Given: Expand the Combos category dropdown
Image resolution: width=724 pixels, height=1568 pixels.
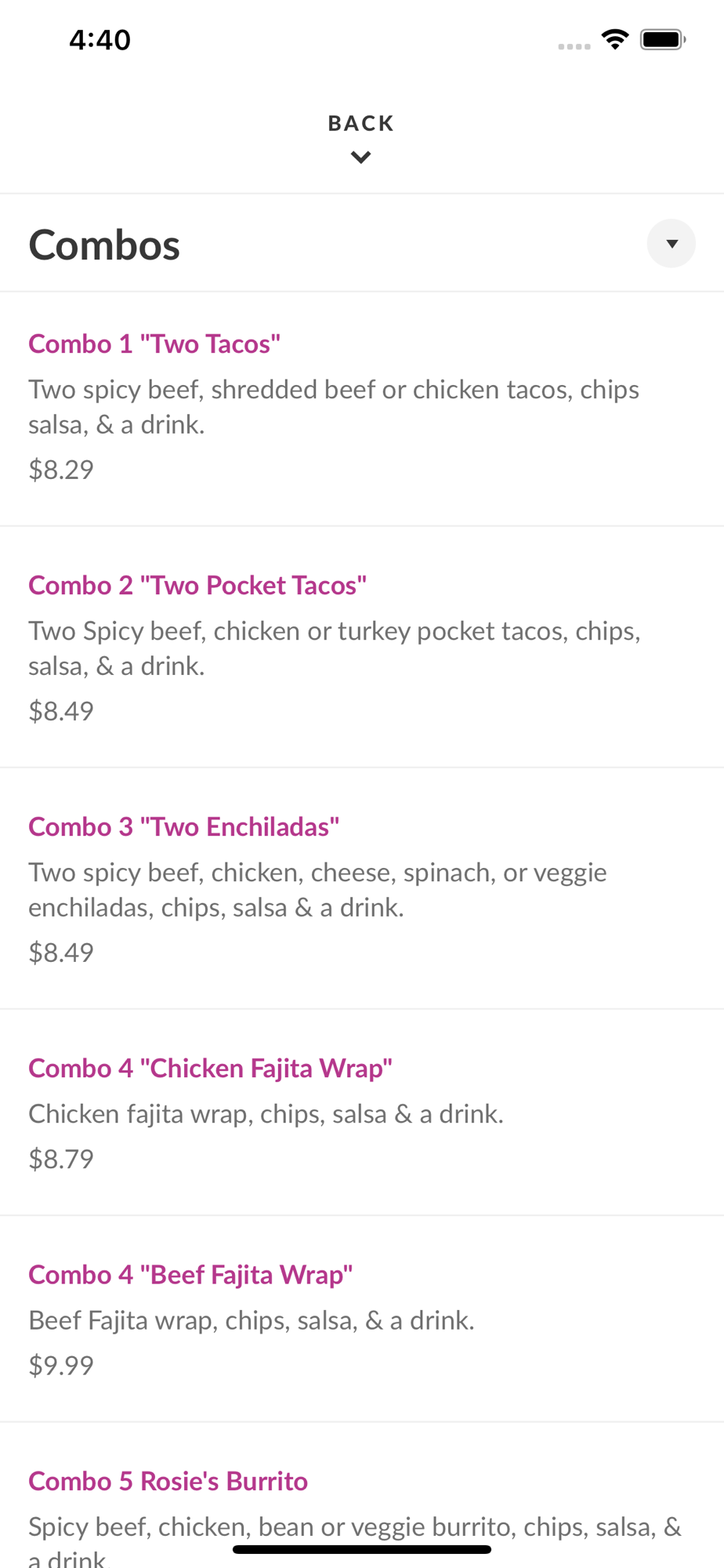Looking at the screenshot, I should click(x=671, y=244).
